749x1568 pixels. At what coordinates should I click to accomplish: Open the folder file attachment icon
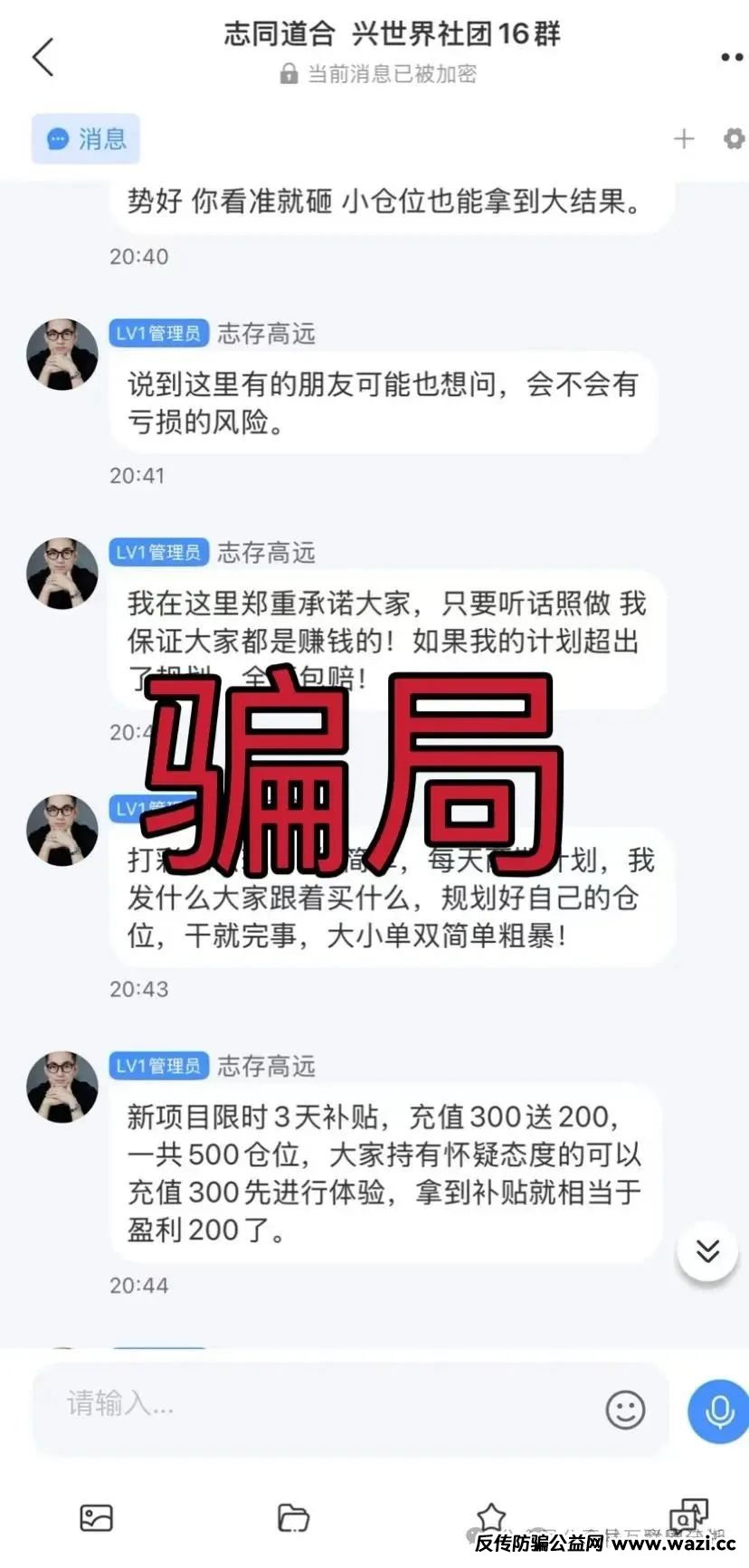(293, 1517)
